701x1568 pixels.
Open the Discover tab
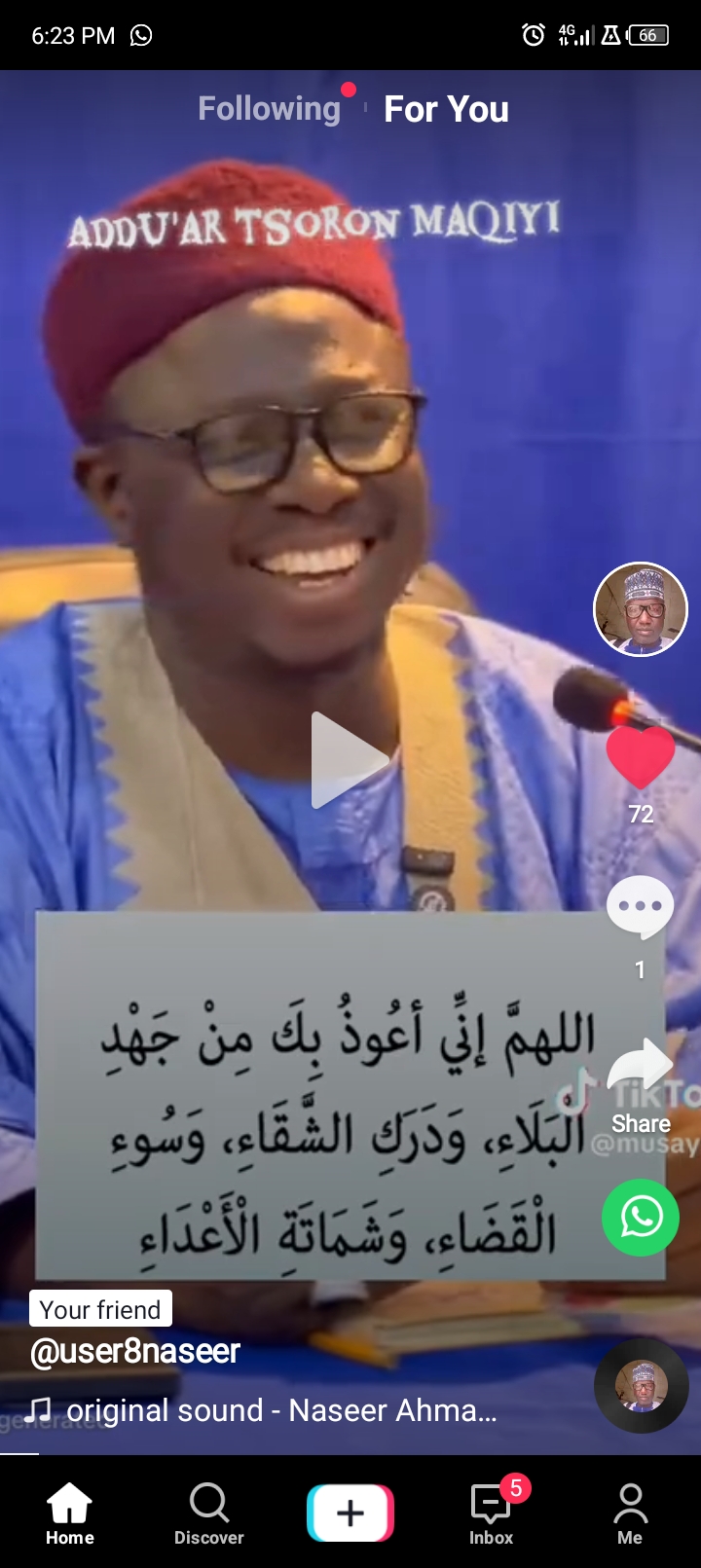(209, 1513)
